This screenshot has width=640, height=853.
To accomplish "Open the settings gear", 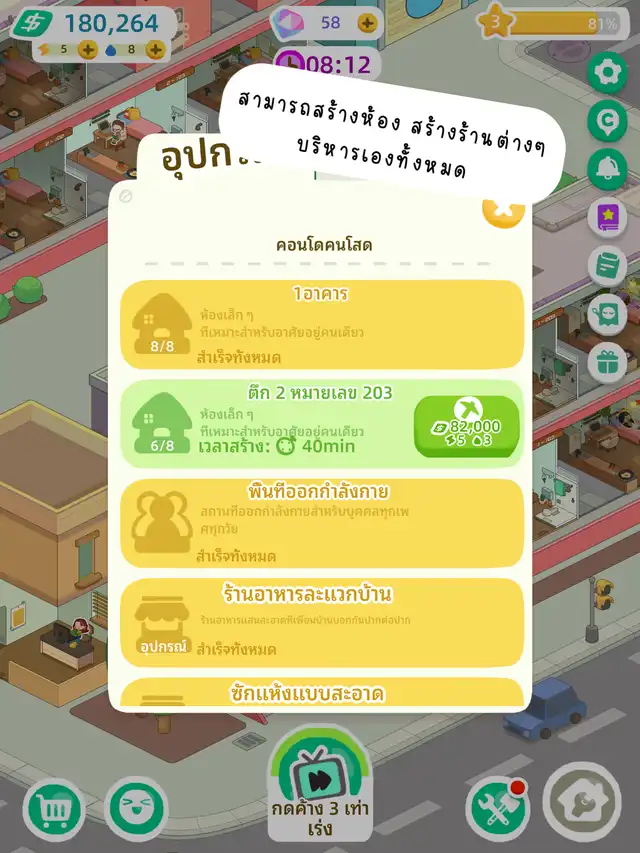I will pyautogui.click(x=607, y=72).
